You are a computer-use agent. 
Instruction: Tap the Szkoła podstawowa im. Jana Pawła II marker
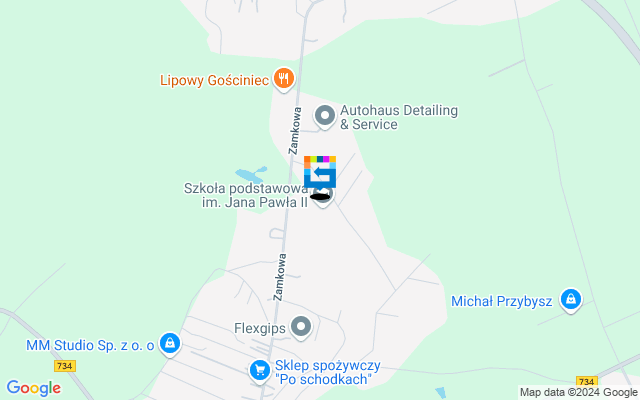322,203
